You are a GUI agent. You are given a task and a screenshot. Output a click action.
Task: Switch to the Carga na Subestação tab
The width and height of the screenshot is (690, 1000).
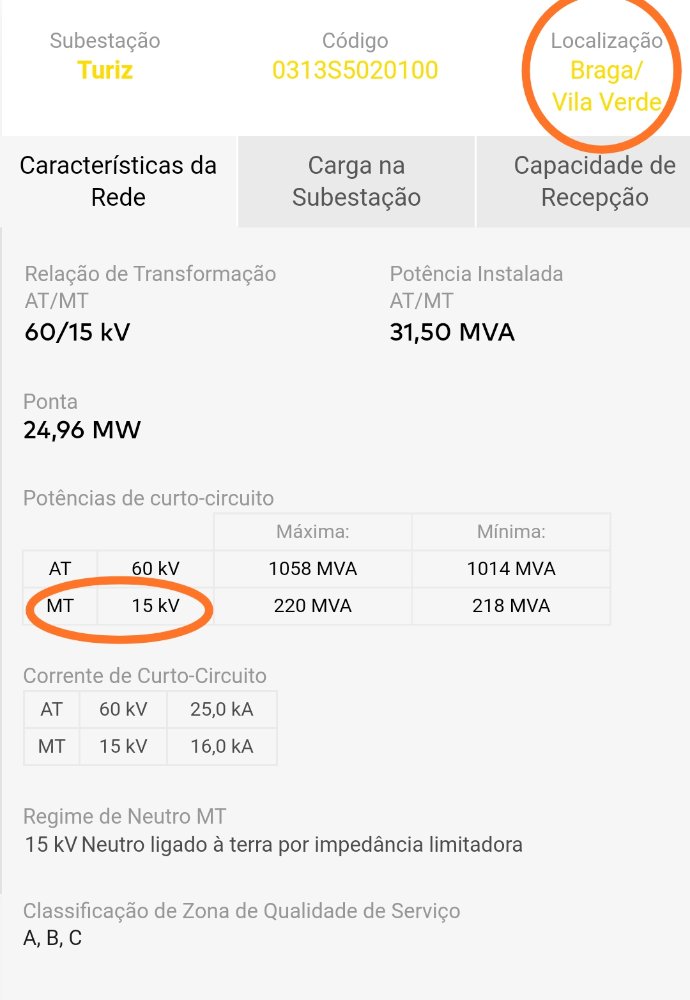356,182
